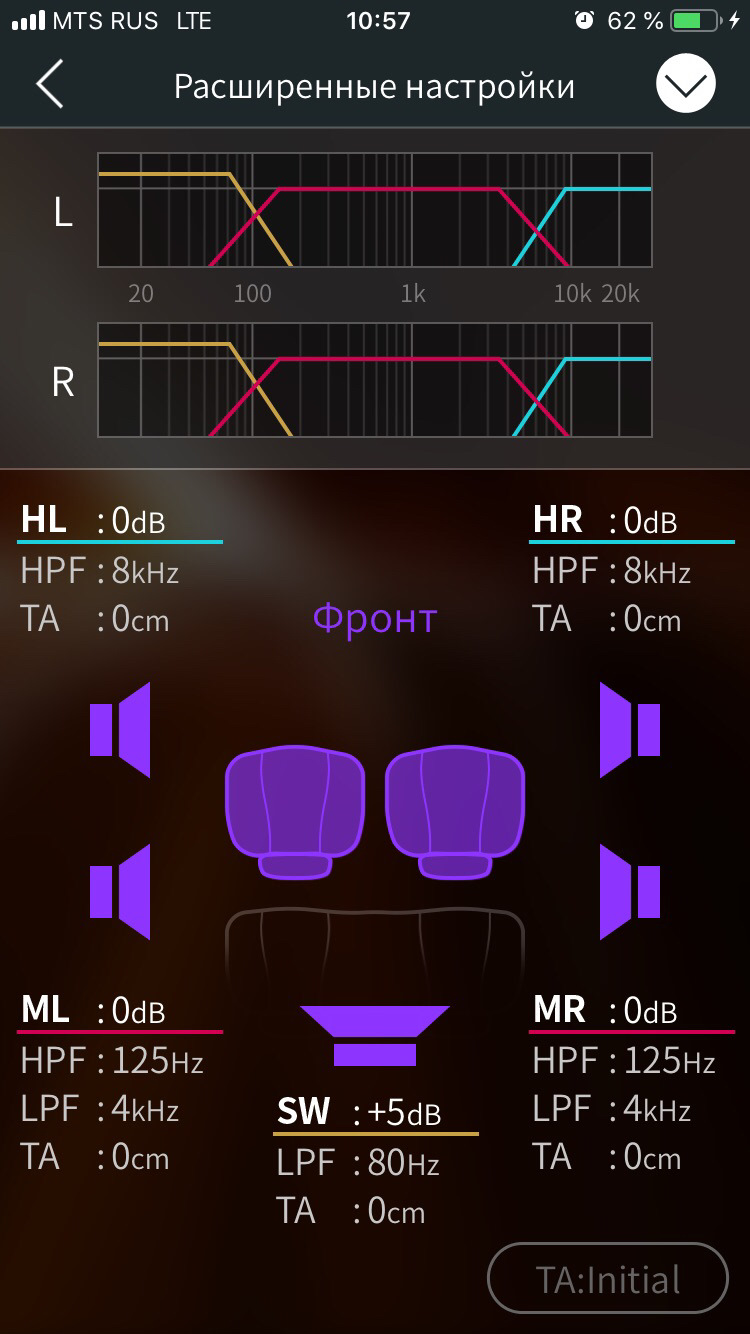This screenshot has width=750, height=1334.
Task: Select the rear seat row
Action: pos(375,945)
